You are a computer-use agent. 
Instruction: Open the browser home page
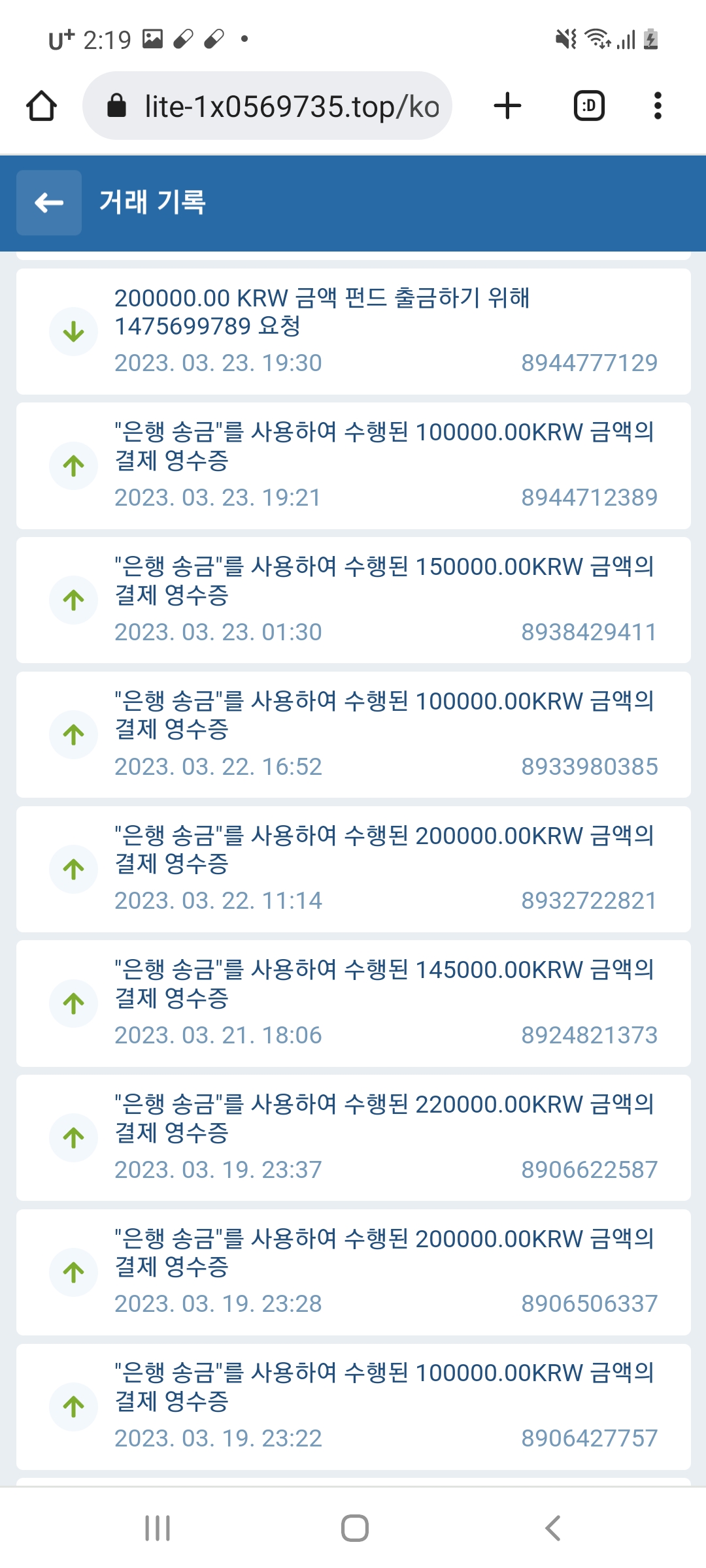click(41, 106)
